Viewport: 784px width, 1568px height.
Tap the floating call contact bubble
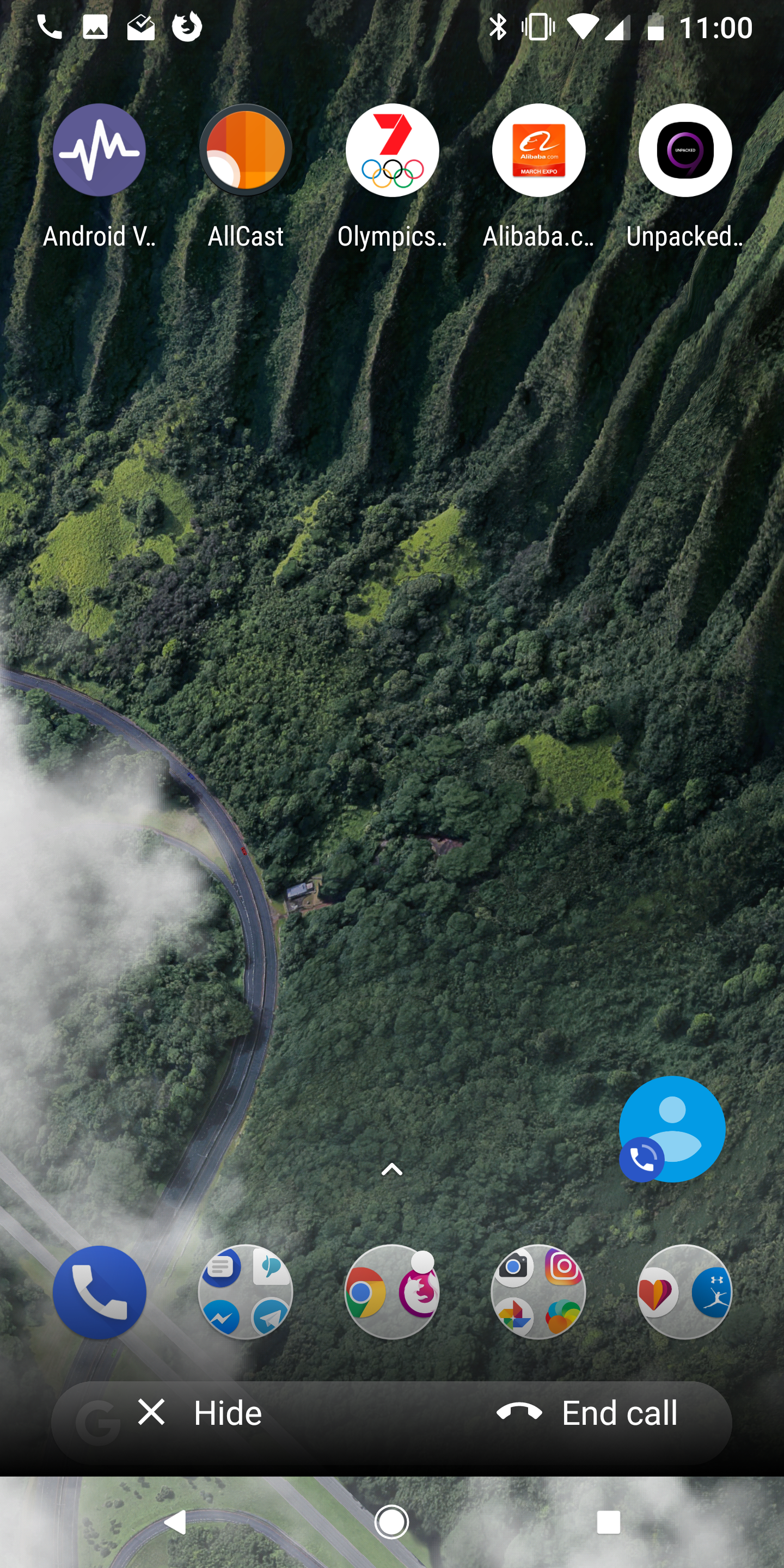[x=671, y=1129]
